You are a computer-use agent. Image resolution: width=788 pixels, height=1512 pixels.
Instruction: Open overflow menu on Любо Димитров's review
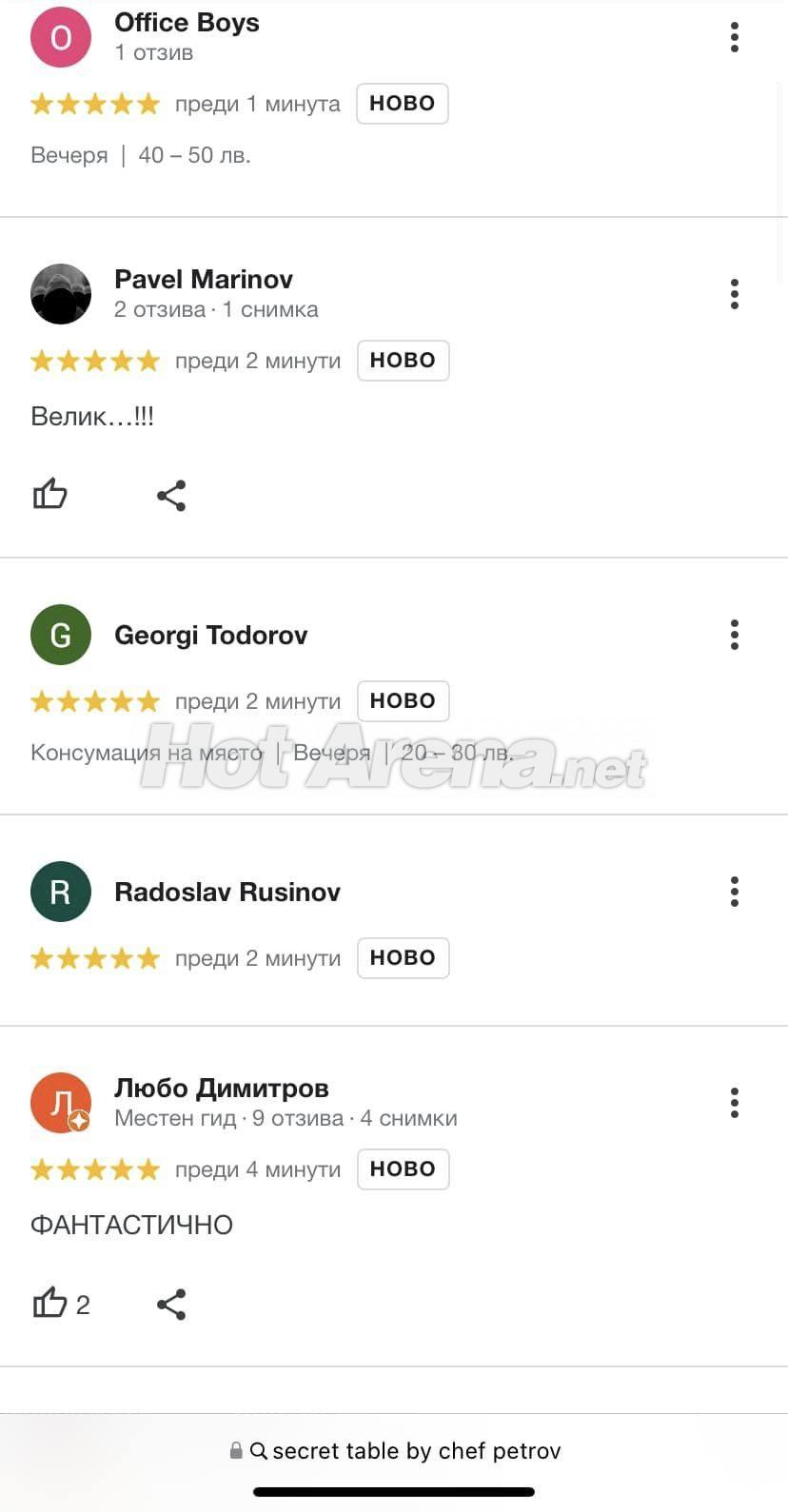(734, 1103)
